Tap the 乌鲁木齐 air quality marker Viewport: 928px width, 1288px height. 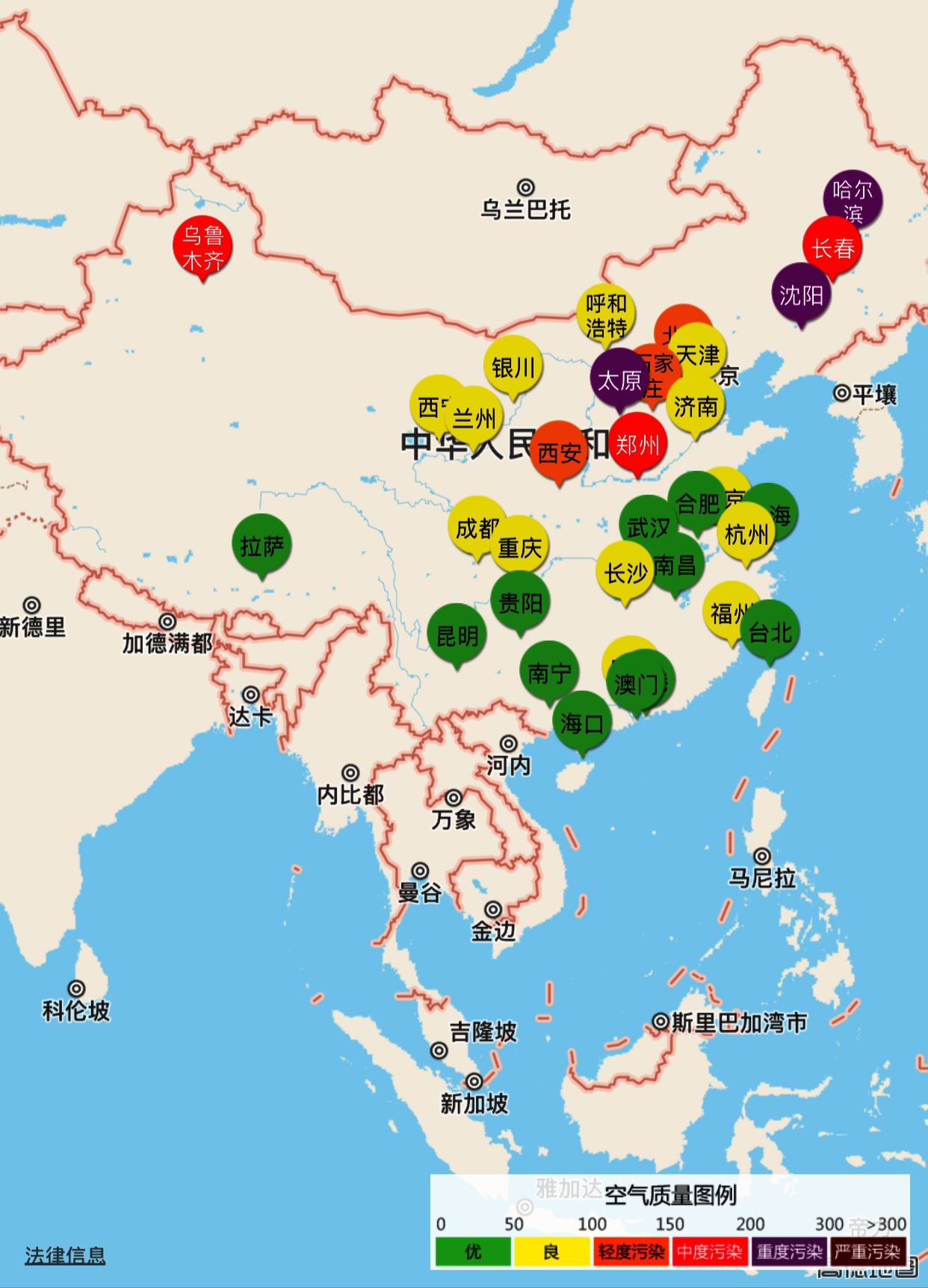click(202, 247)
